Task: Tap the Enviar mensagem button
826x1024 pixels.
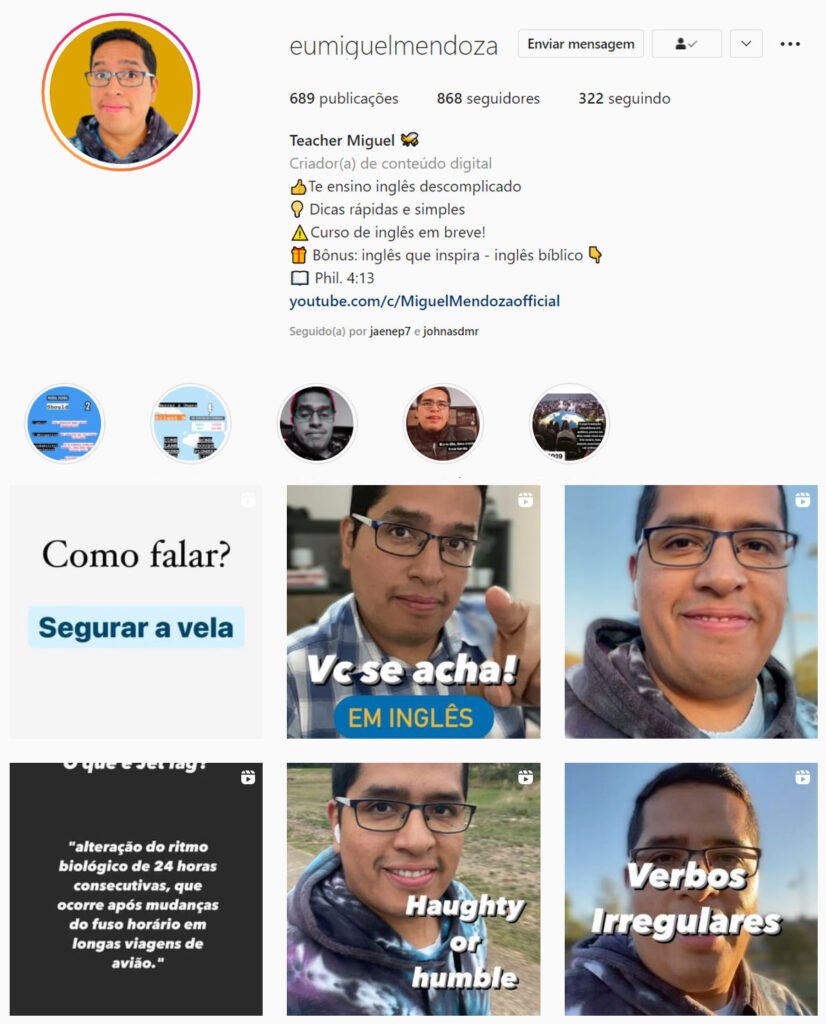Action: [x=580, y=44]
